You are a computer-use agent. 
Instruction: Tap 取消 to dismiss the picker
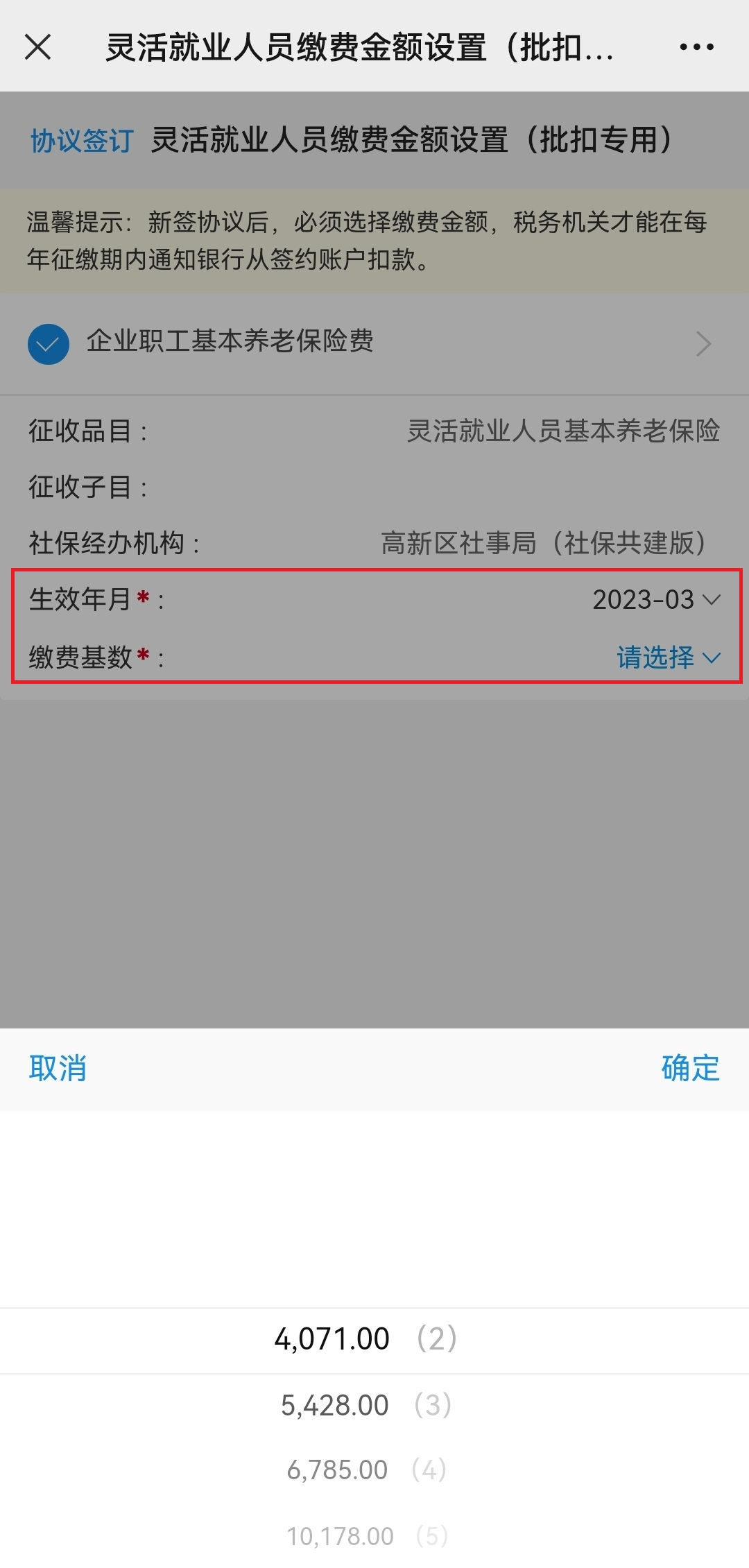(58, 1068)
